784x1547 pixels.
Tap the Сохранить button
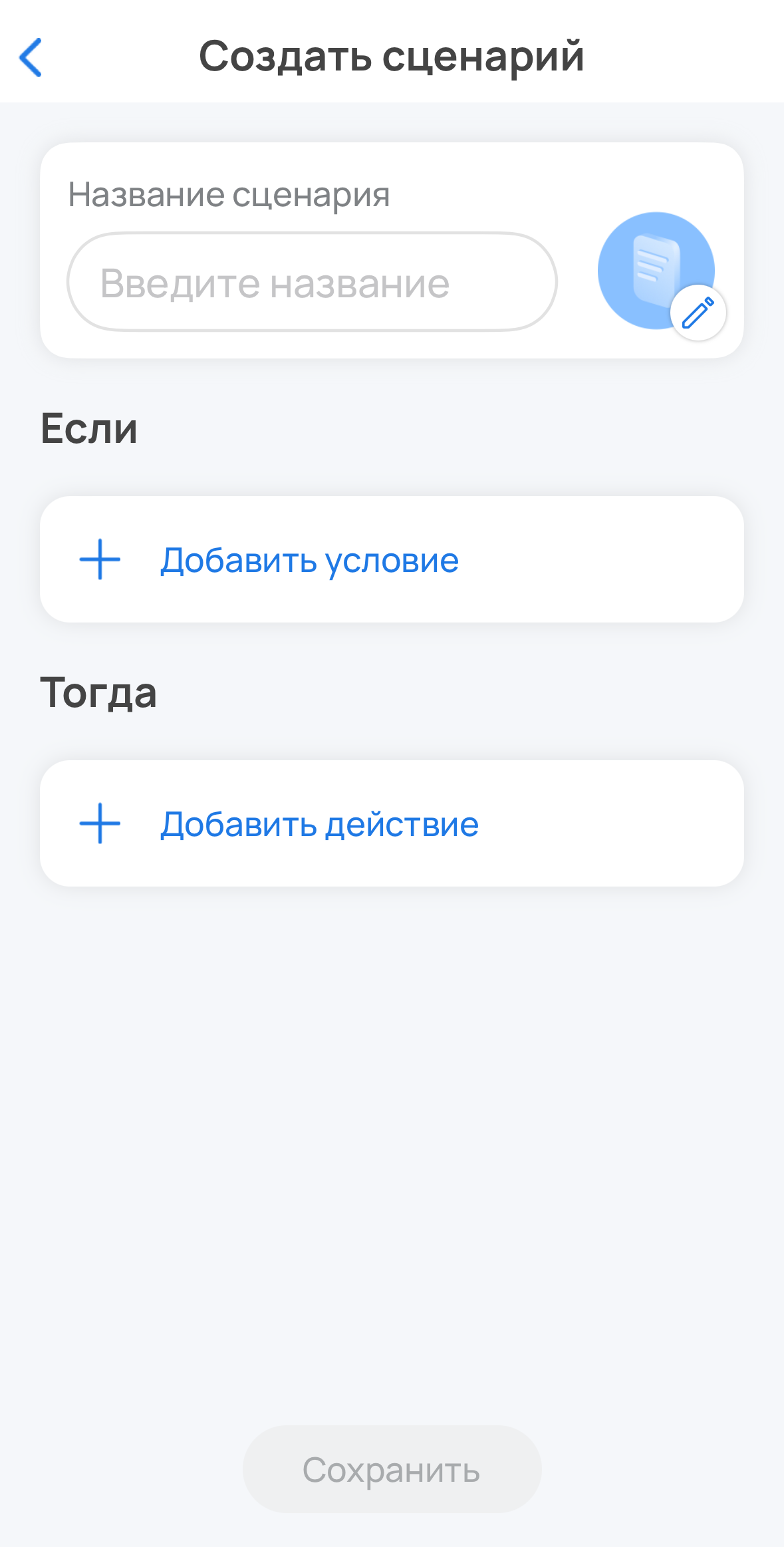pyautogui.click(x=392, y=1469)
